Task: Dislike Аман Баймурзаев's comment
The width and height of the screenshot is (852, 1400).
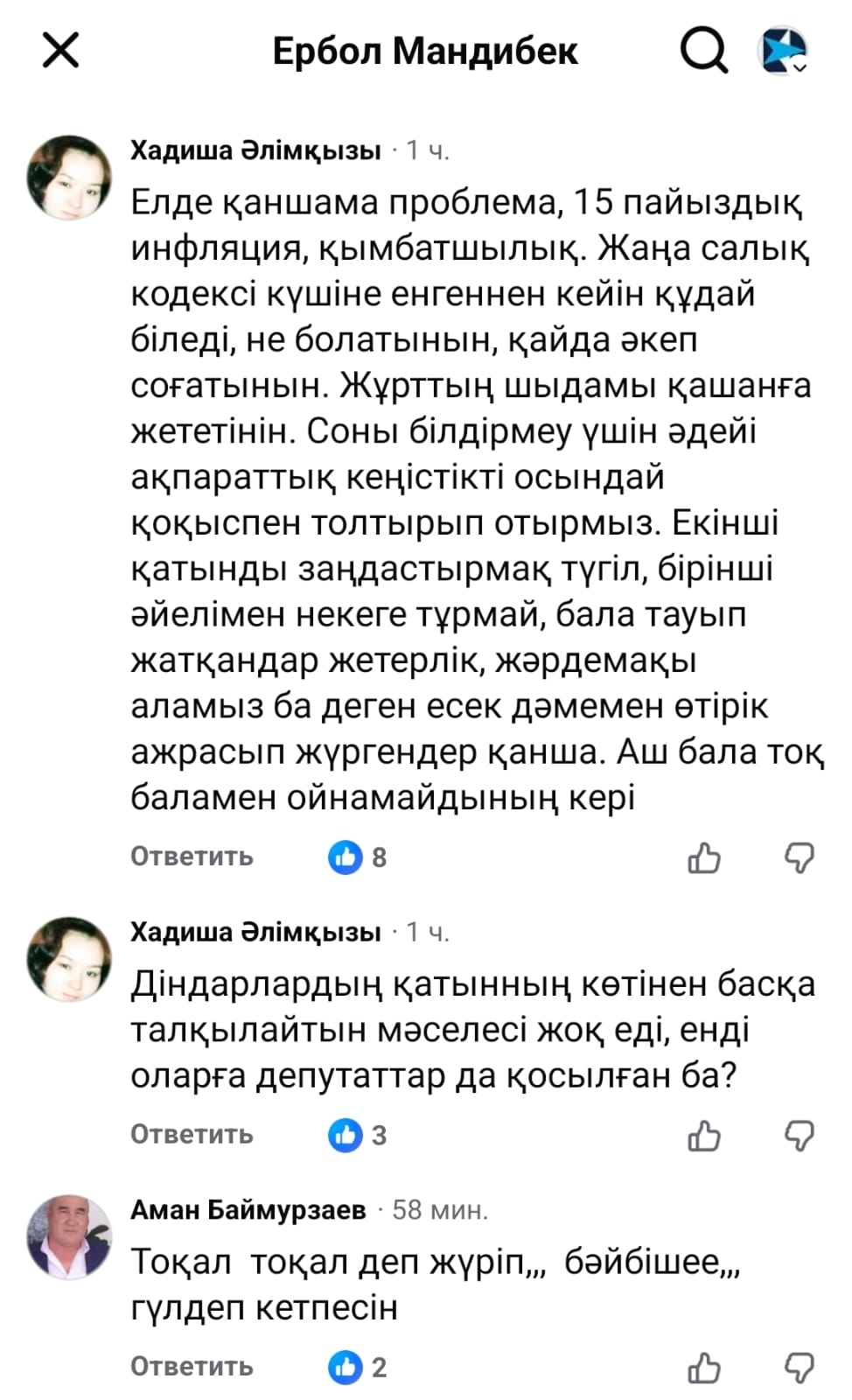Action: (x=799, y=1368)
